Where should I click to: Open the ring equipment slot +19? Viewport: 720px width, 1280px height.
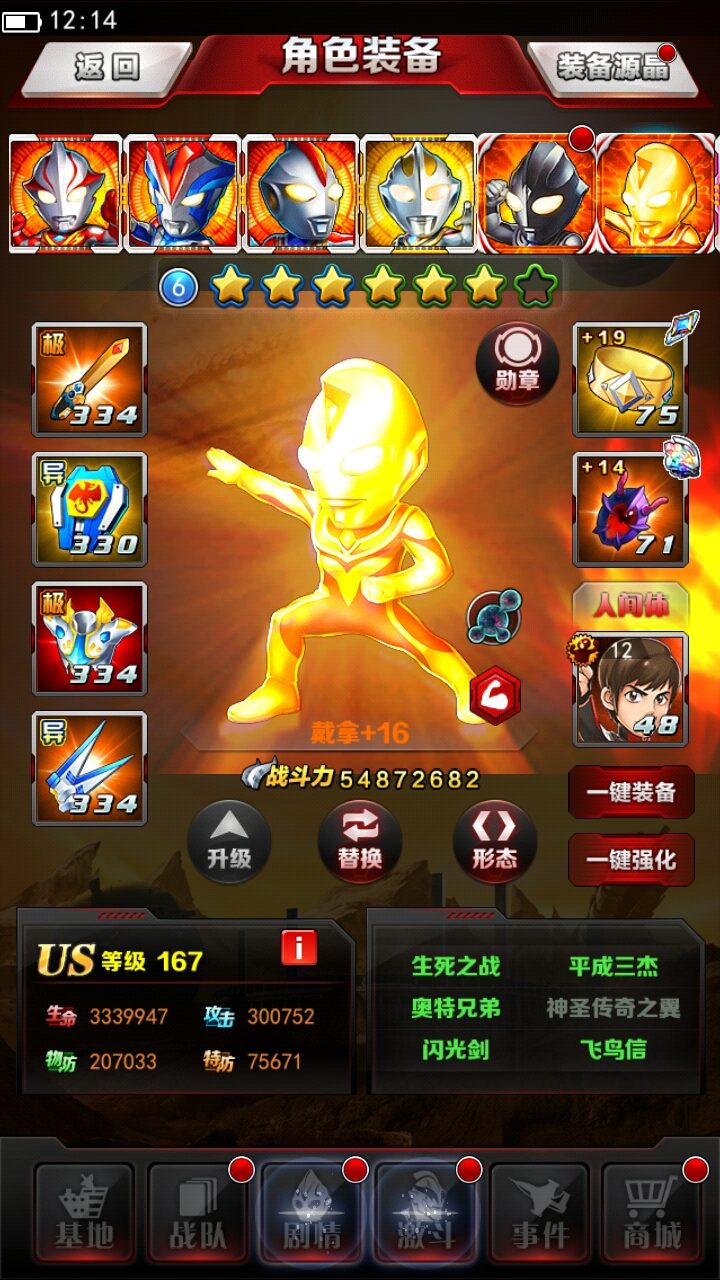[x=630, y=380]
